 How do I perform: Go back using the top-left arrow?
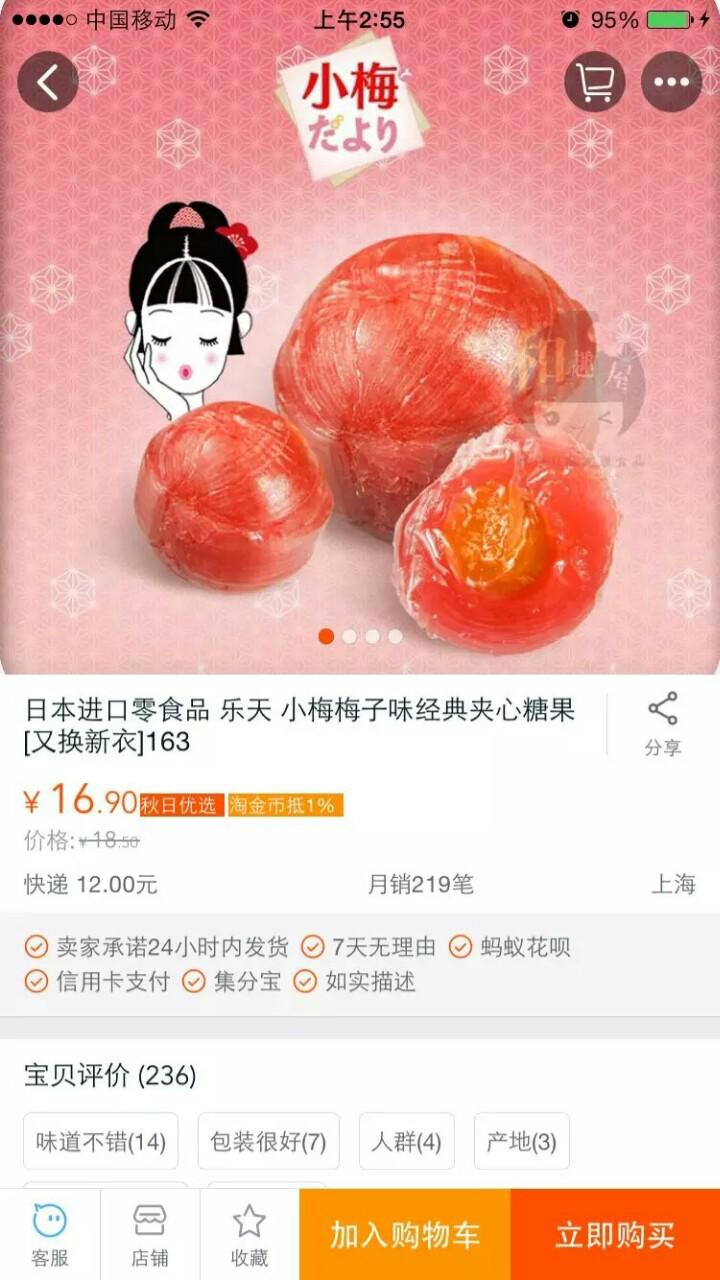pyautogui.click(x=47, y=82)
